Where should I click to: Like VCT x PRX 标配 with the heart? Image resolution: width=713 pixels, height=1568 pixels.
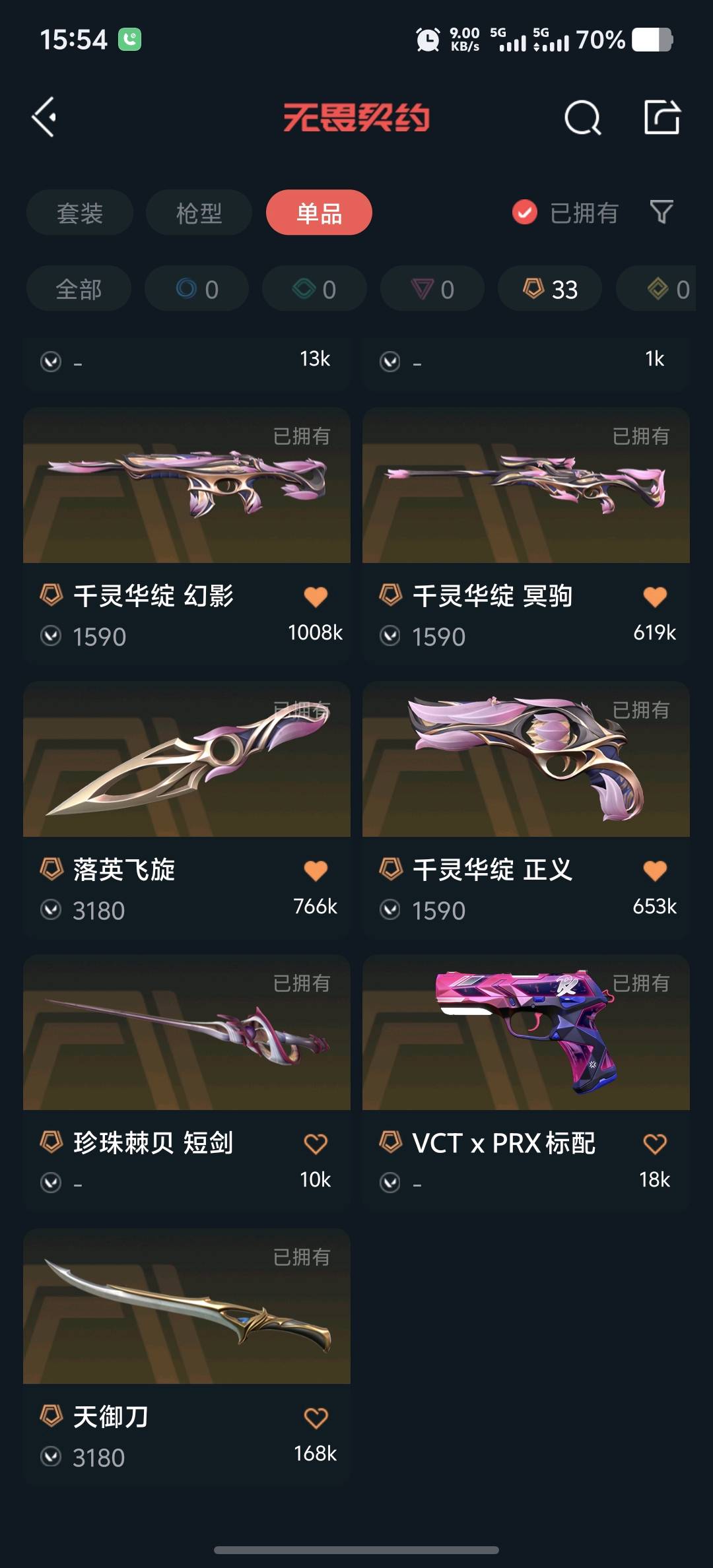tap(655, 1144)
